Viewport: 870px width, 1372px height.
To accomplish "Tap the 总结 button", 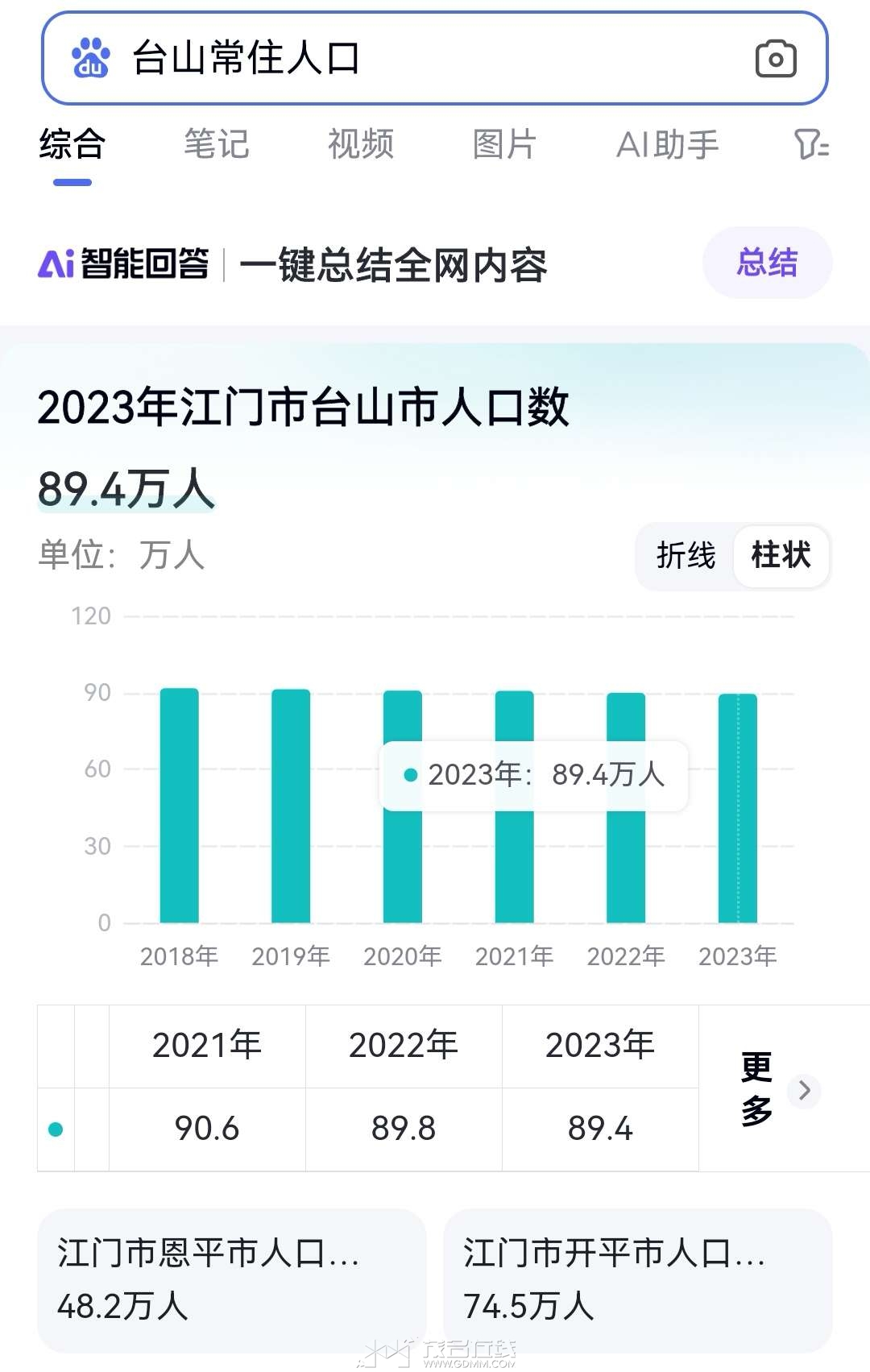I will [x=767, y=263].
